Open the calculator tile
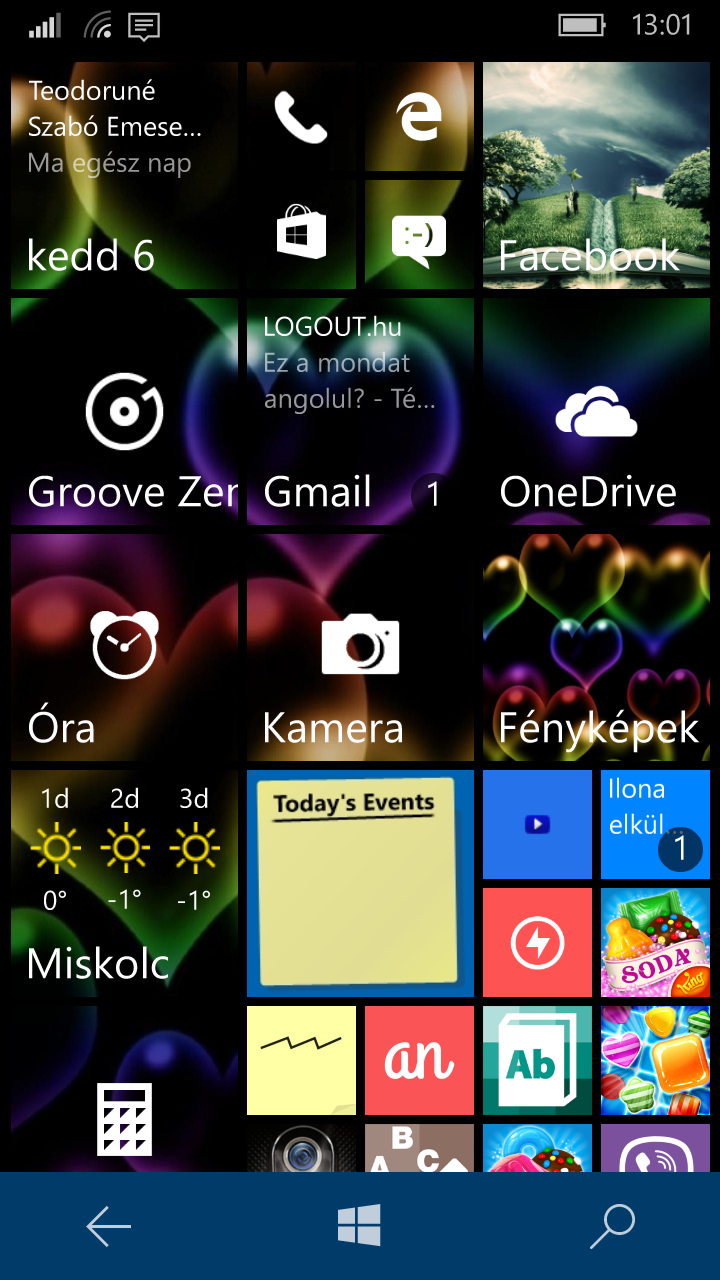The height and width of the screenshot is (1280, 720). coord(124,1089)
